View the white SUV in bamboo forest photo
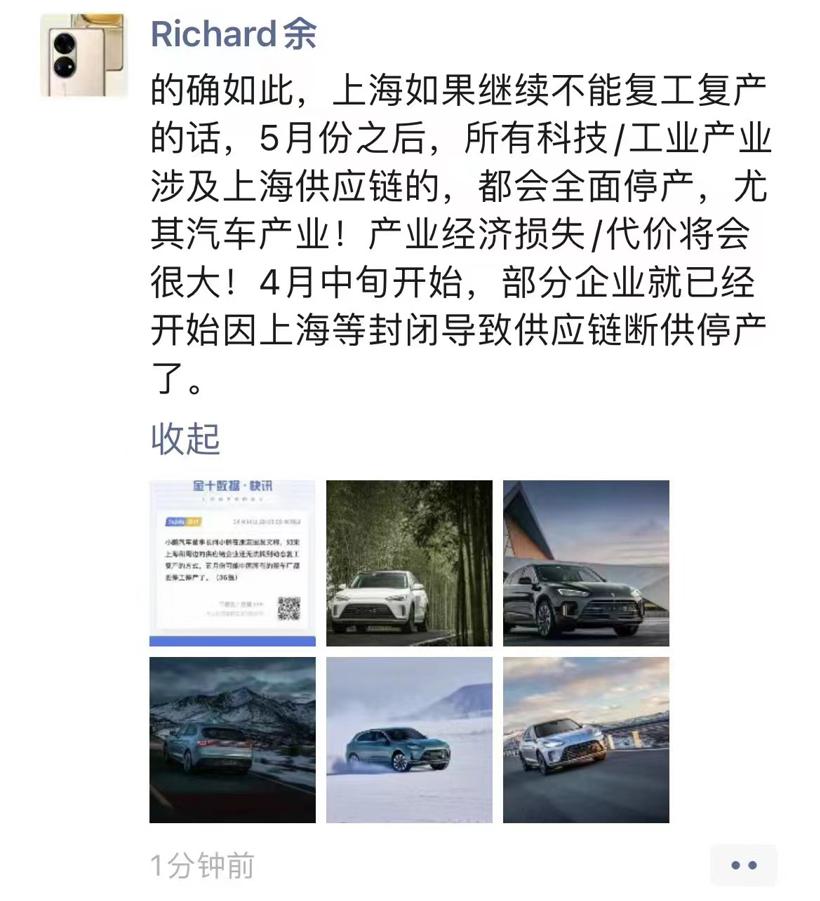820x901 pixels. [x=409, y=563]
